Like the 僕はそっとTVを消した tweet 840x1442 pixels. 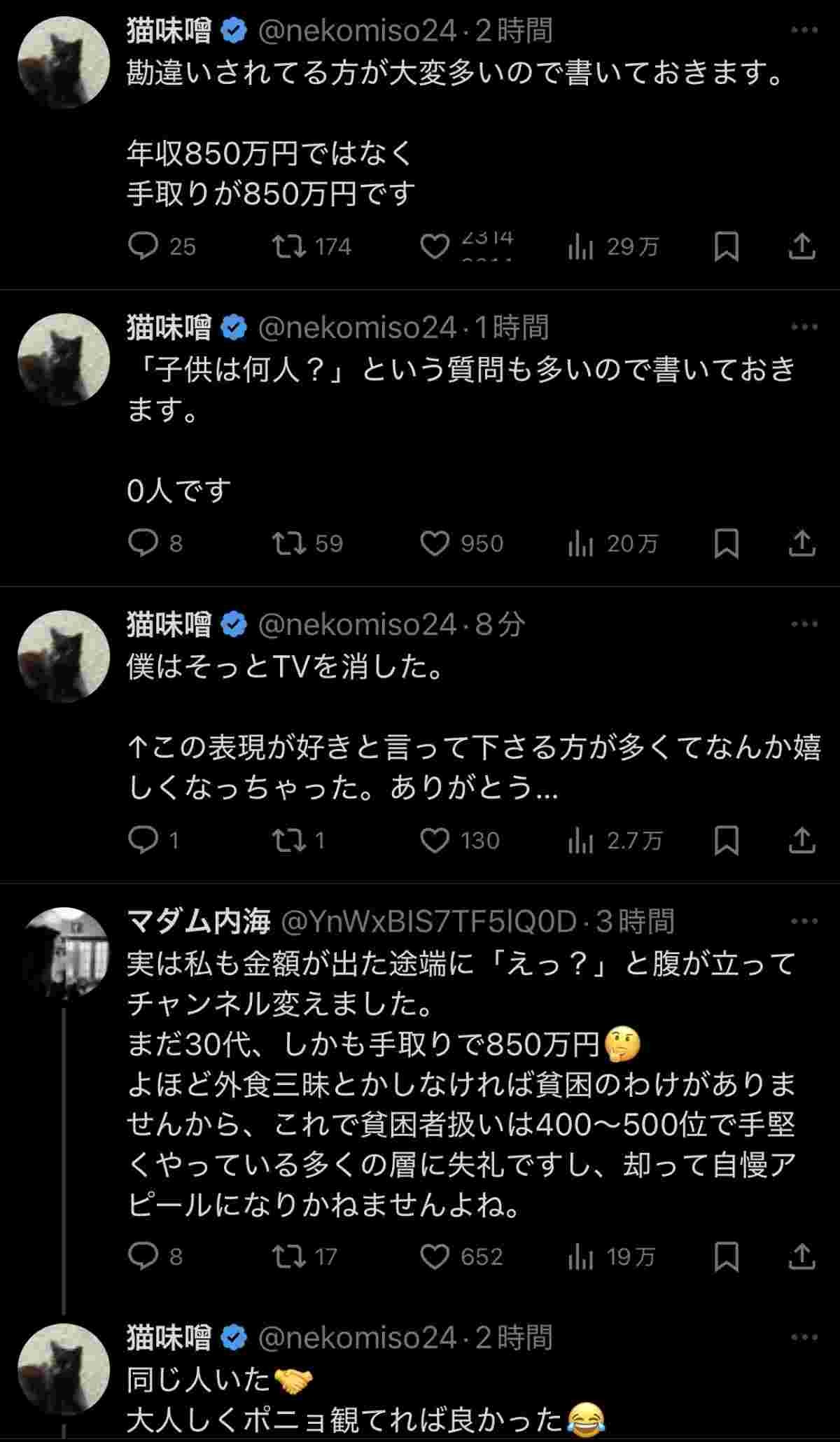435,840
